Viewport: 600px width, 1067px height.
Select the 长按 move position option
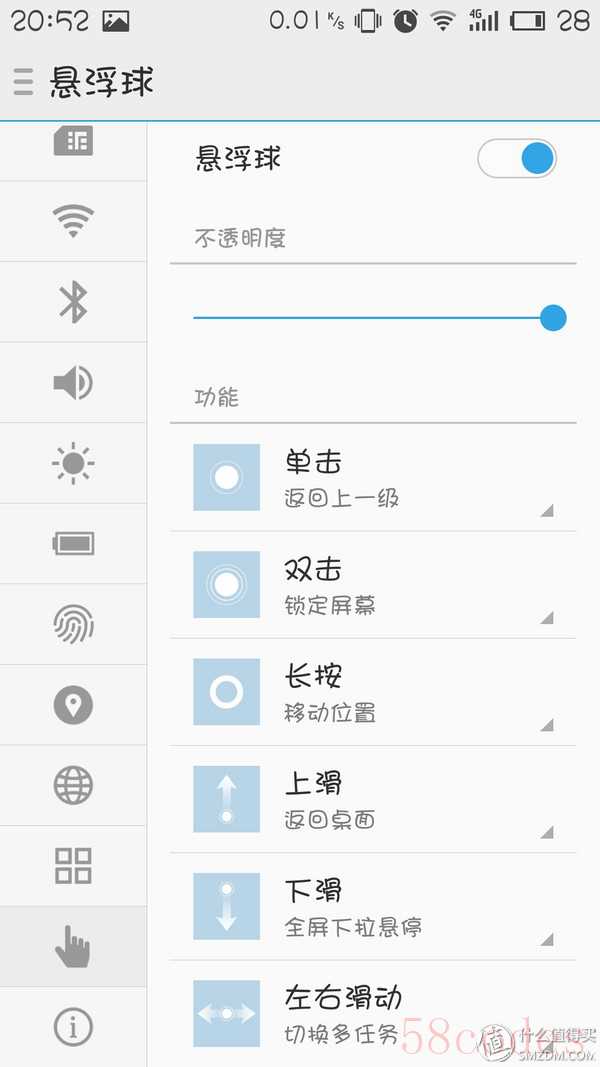tap(373, 692)
